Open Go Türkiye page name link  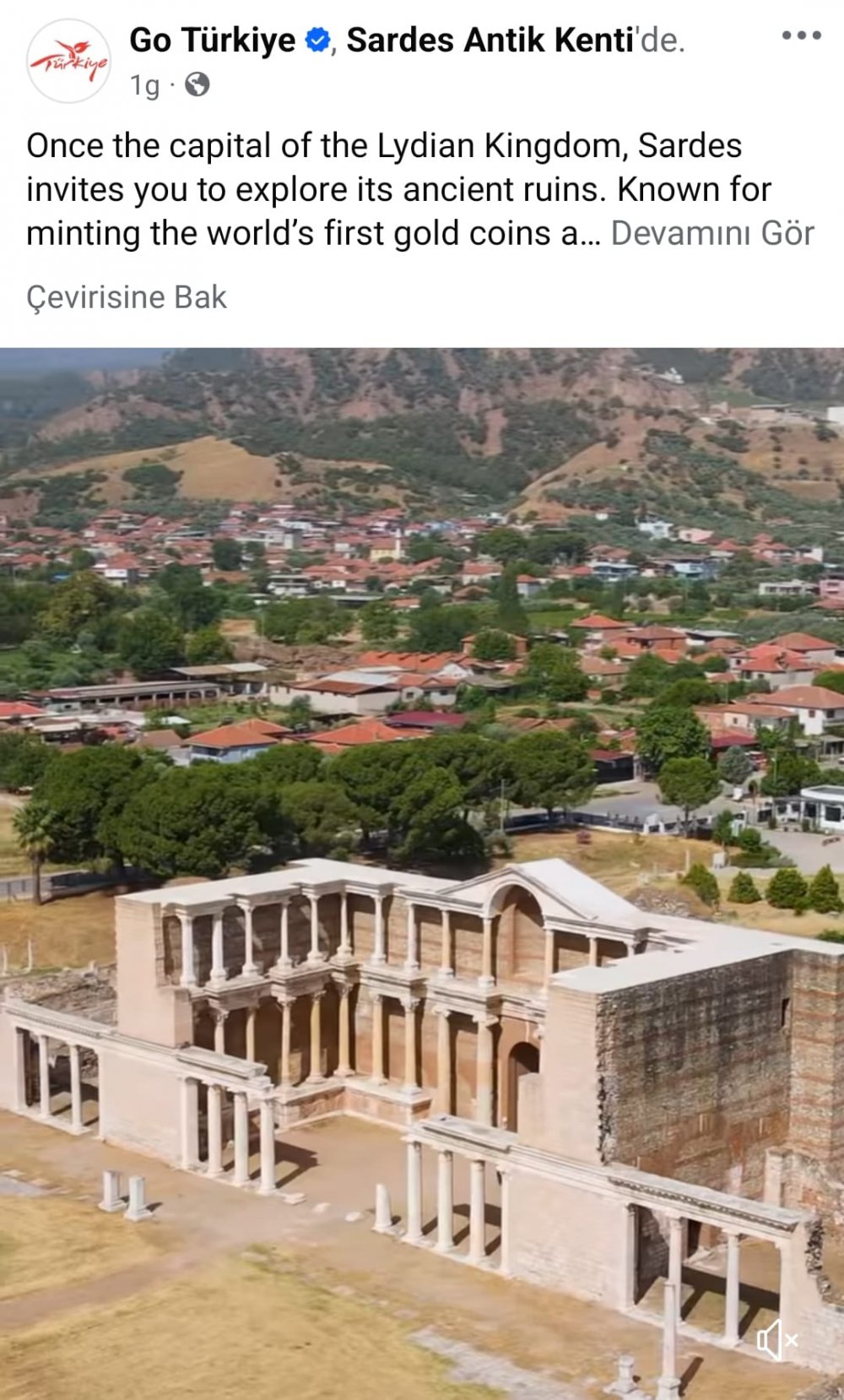212,40
